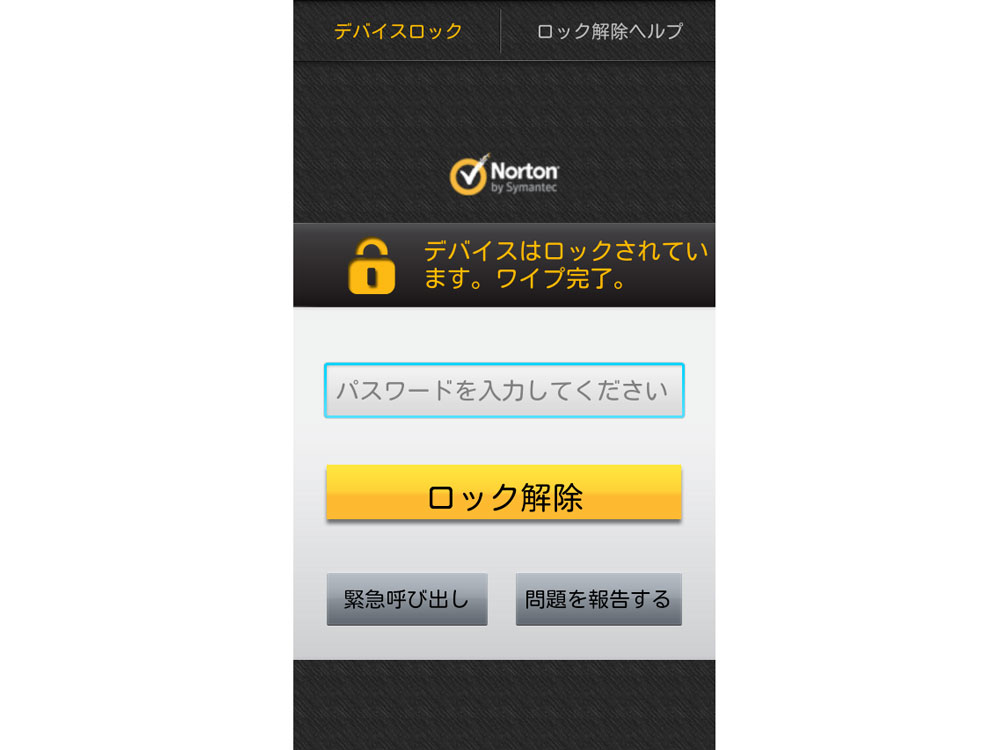Screen dimensions: 1000x750
Task: Switch to the デバイスロック tab
Action: point(398,31)
